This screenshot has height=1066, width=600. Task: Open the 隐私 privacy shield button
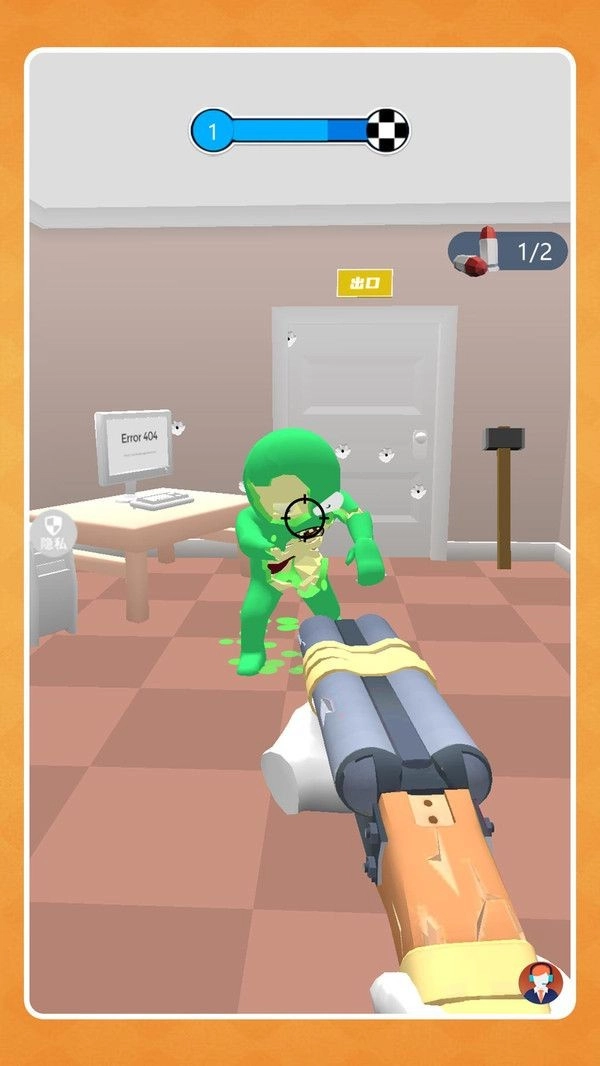[53, 530]
